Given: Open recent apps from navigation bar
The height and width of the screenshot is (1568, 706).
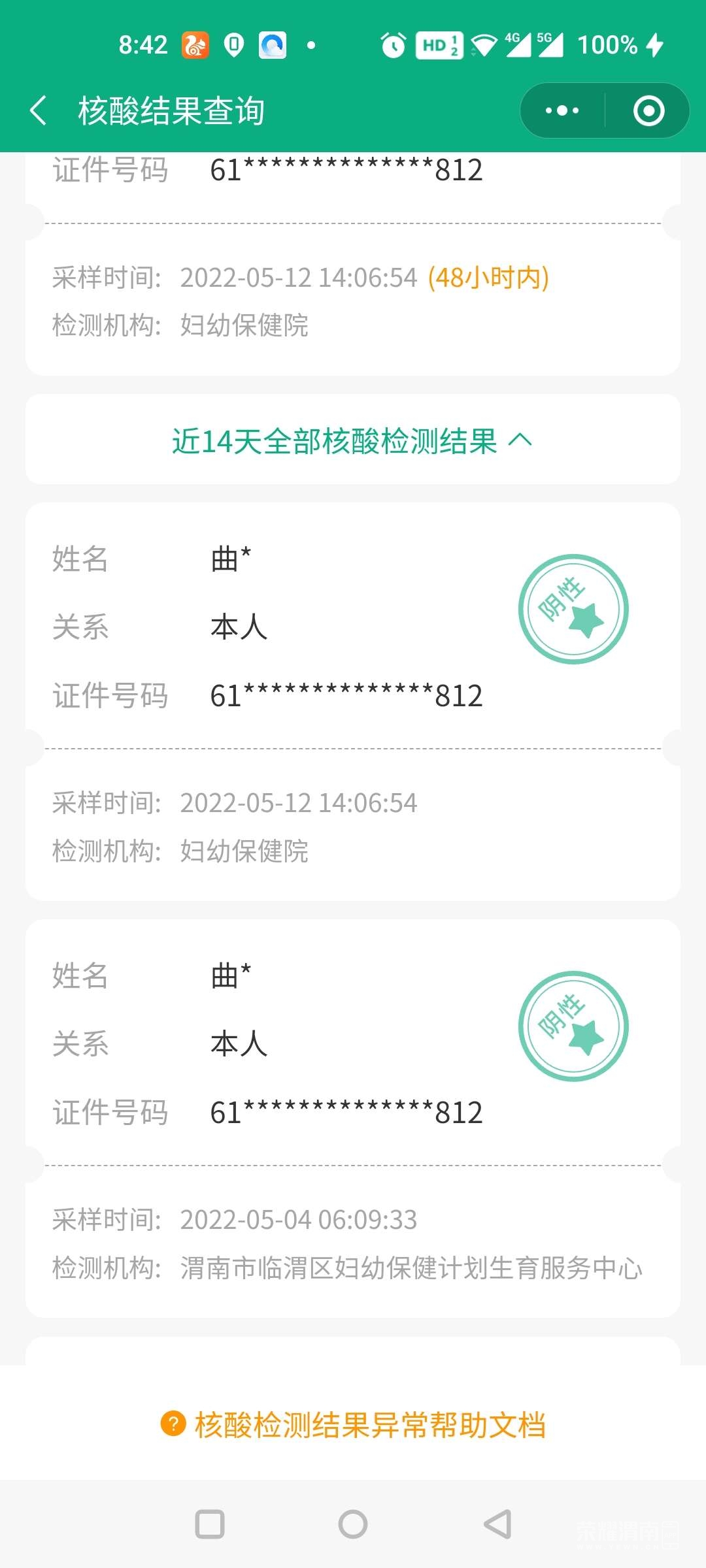Looking at the screenshot, I should point(210,1524).
